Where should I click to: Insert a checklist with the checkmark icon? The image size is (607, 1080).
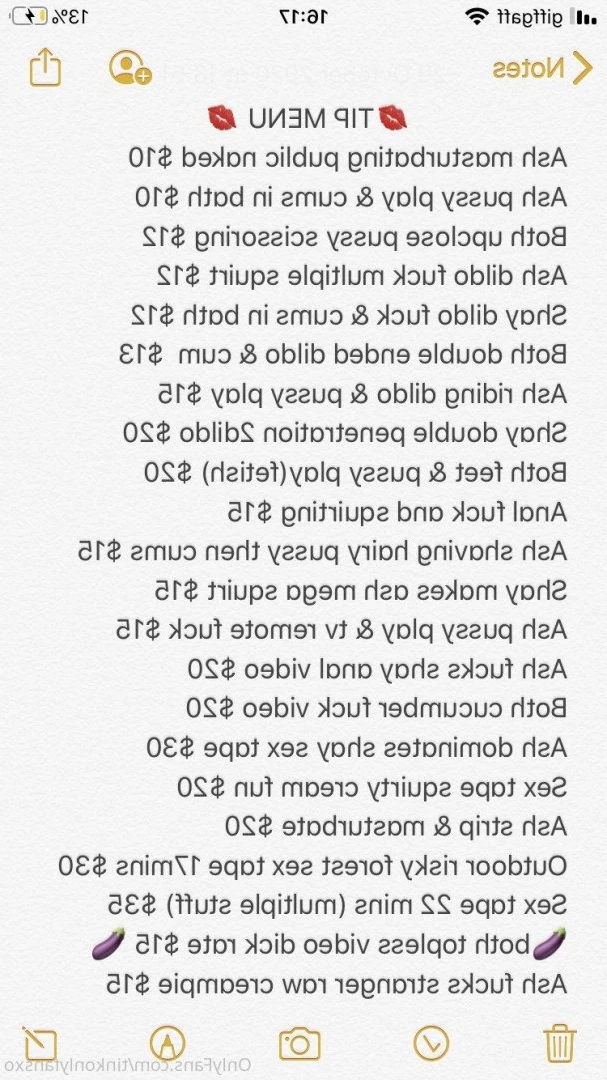[x=431, y=1043]
